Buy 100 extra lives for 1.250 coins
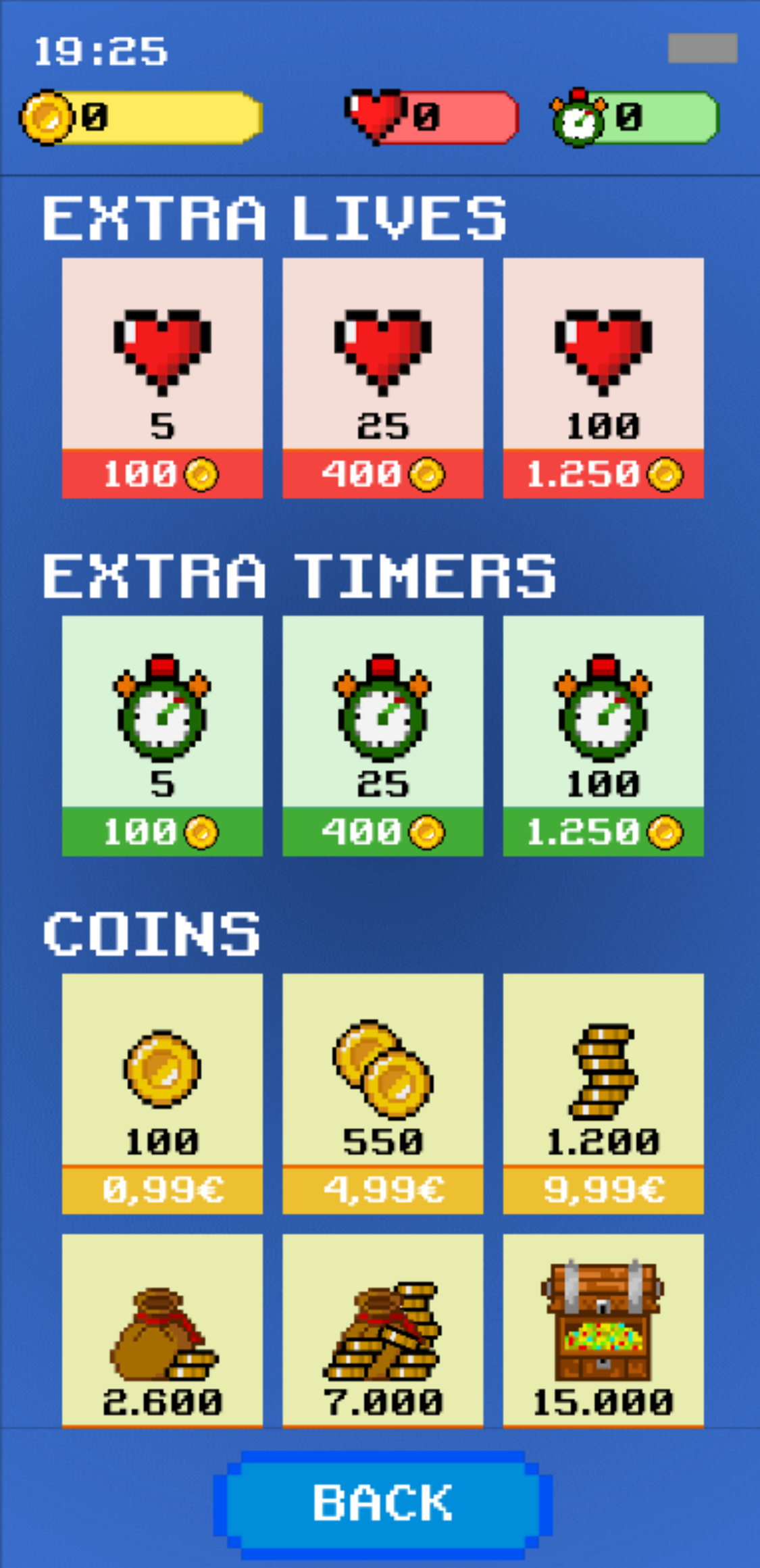760x1568 pixels. coord(603,378)
